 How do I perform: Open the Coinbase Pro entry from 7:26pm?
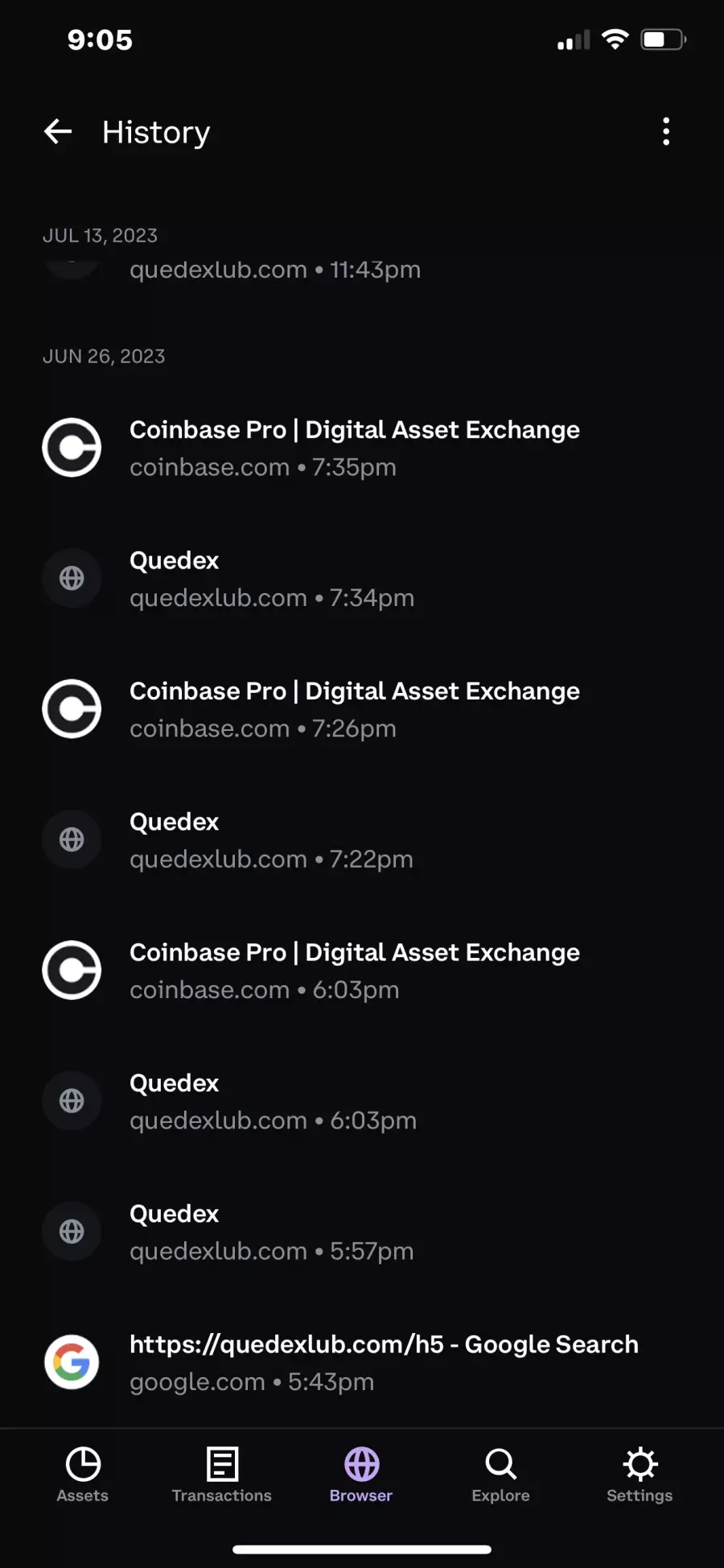tap(362, 709)
